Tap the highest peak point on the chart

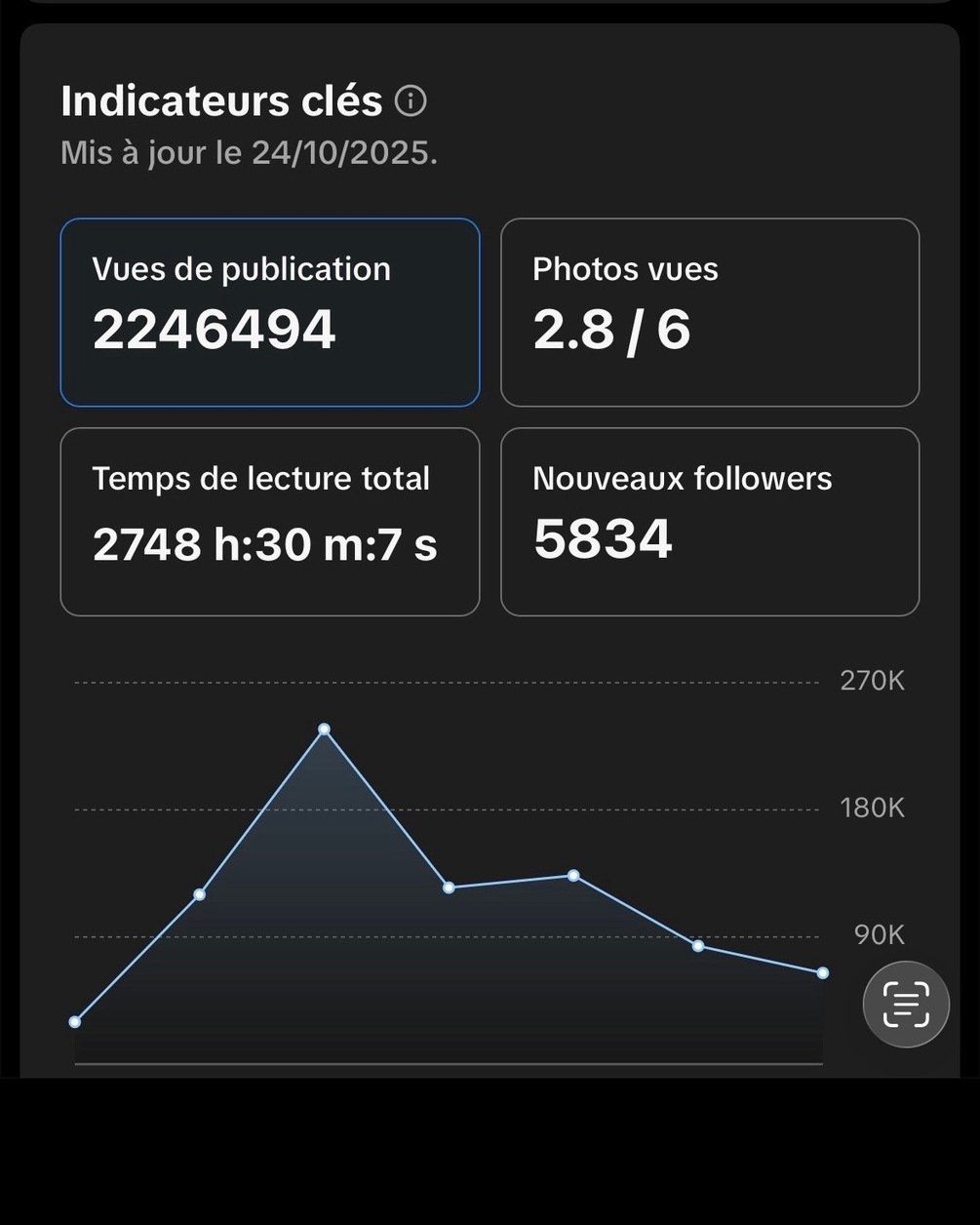pyautogui.click(x=325, y=730)
